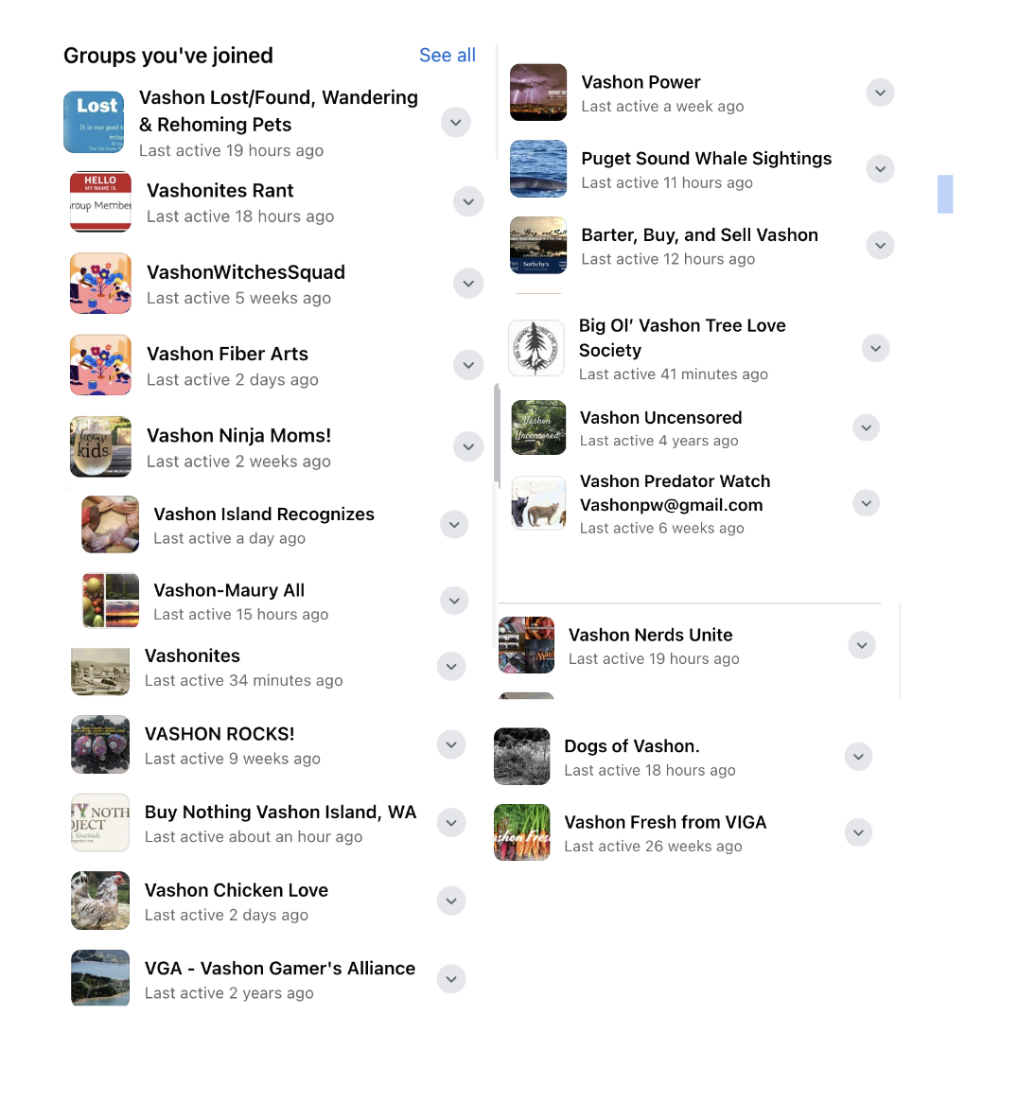This screenshot has height=1102, width=1020.
Task: Expand the chevron next to Vashon Uncensored
Action: point(866,427)
